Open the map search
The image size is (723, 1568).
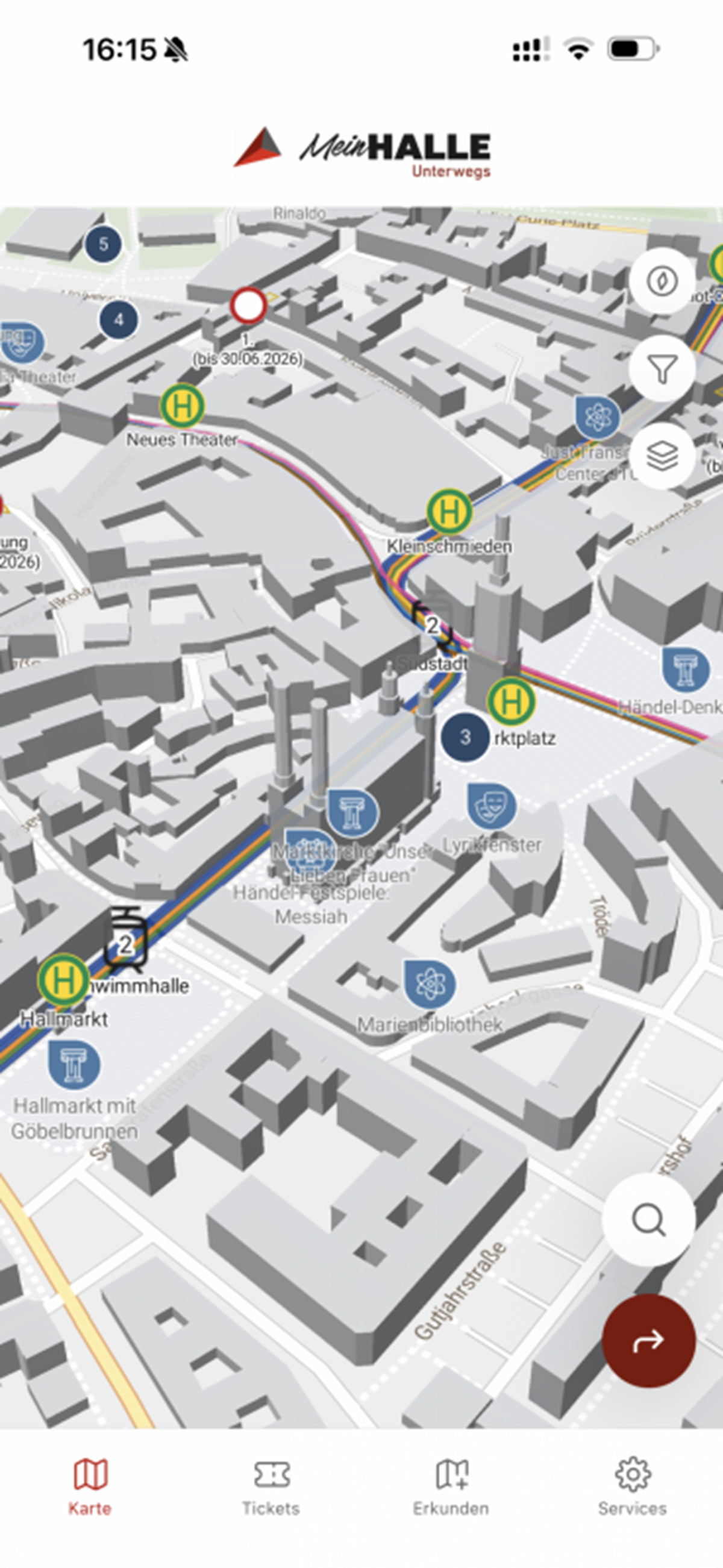648,1220
